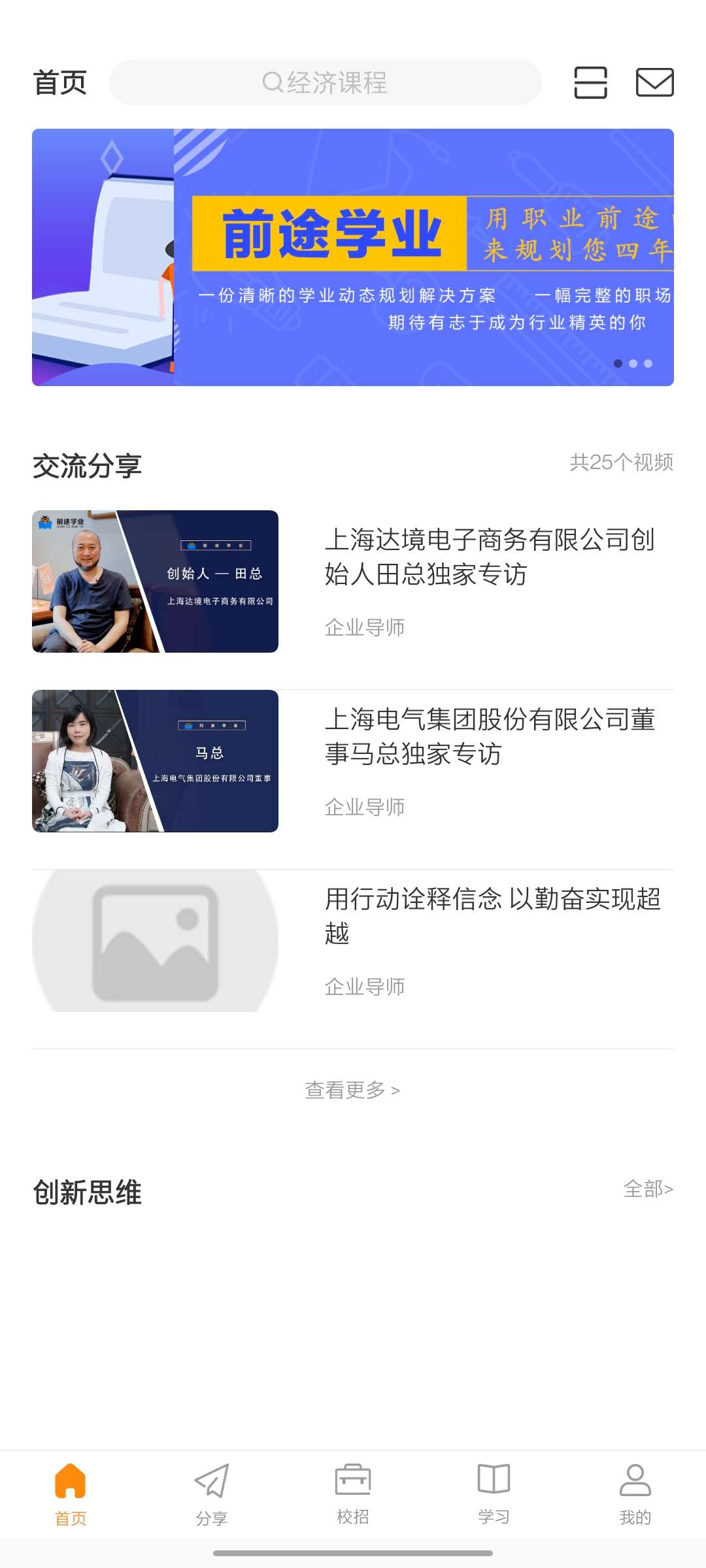This screenshot has width=706, height=1568.
Task: Open the 田总 interview video thumbnail
Action: click(155, 581)
